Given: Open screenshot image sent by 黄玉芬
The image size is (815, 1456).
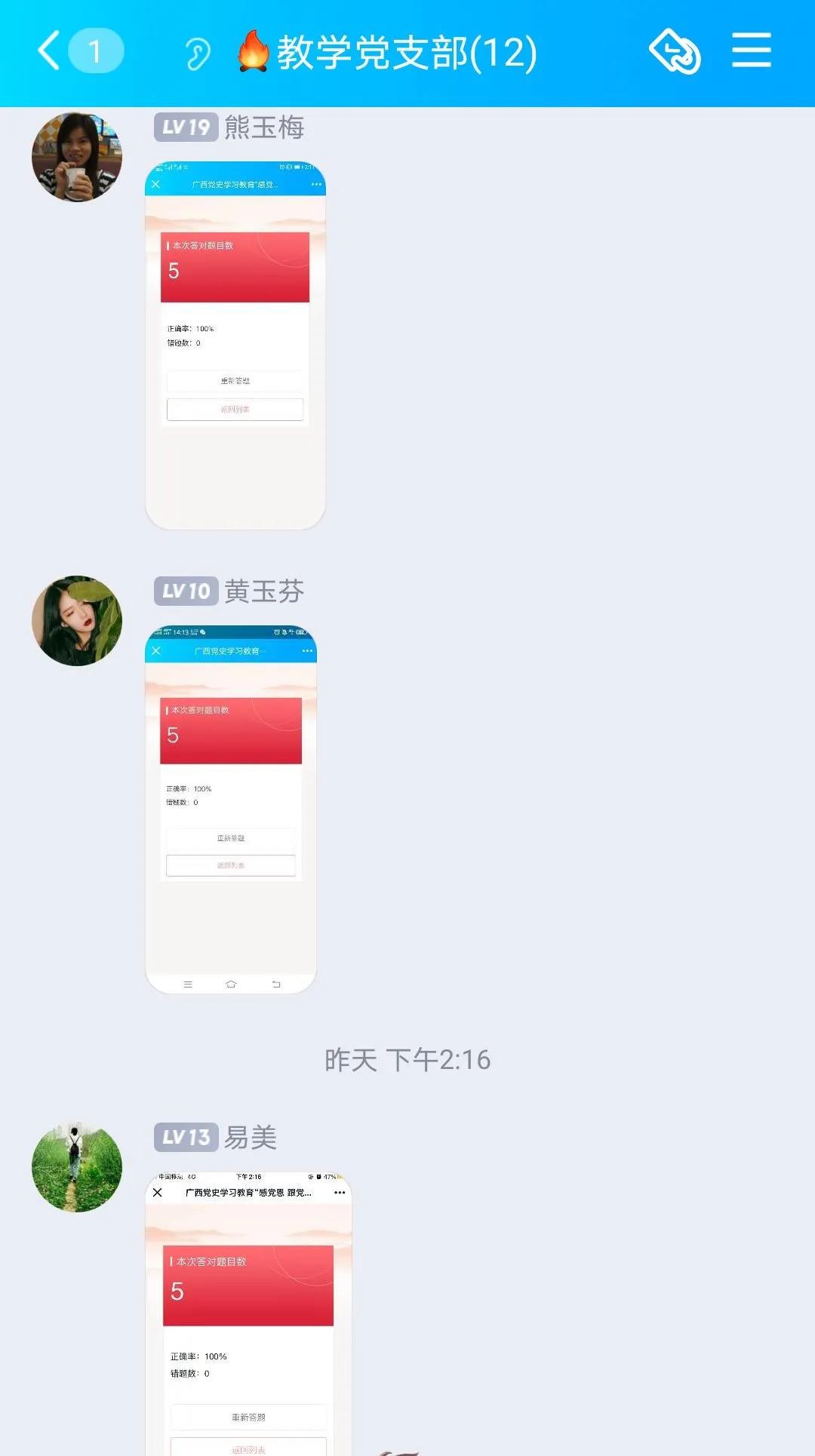Looking at the screenshot, I should (231, 809).
